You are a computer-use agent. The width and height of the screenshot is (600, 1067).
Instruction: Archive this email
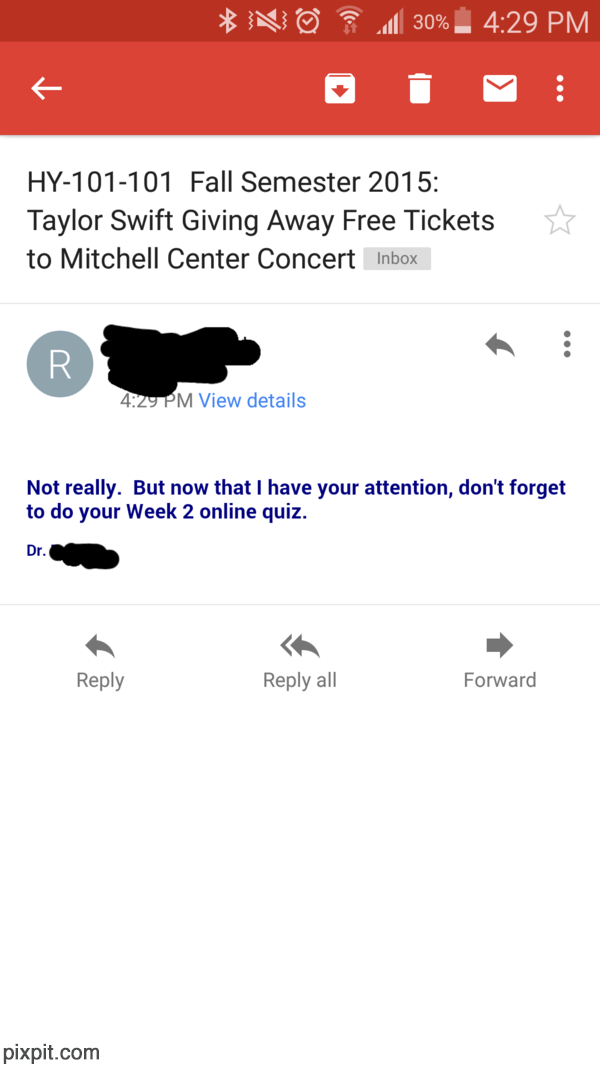pyautogui.click(x=340, y=89)
